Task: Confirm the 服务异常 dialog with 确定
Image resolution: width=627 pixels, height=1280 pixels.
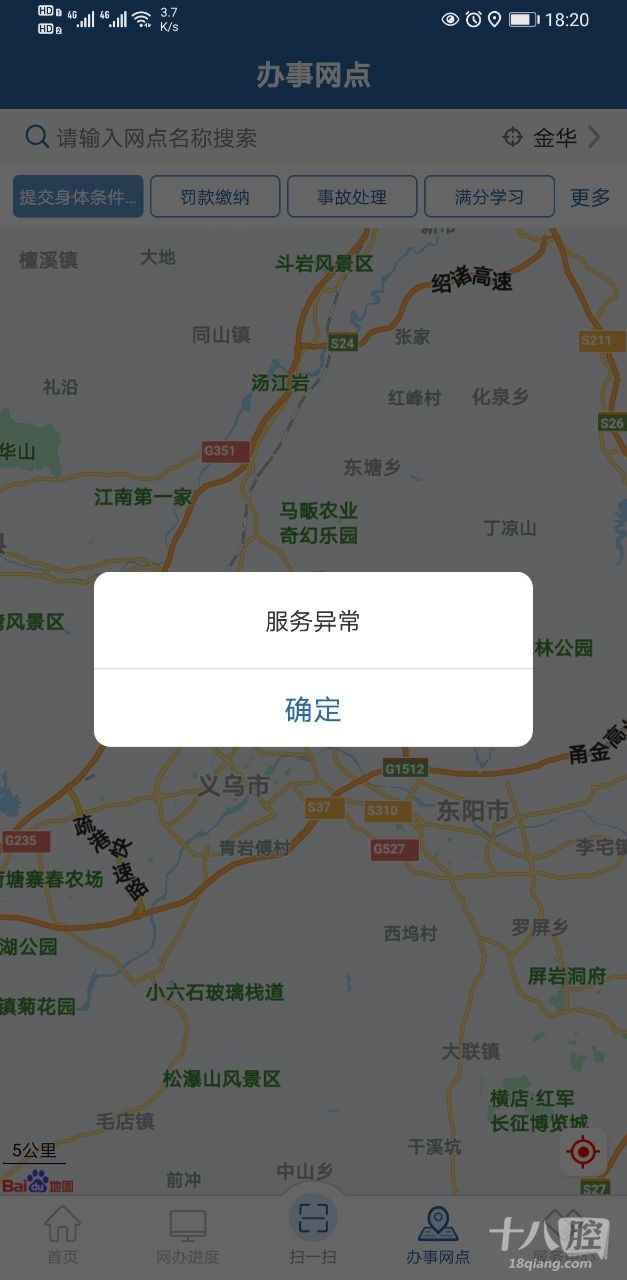Action: click(313, 709)
